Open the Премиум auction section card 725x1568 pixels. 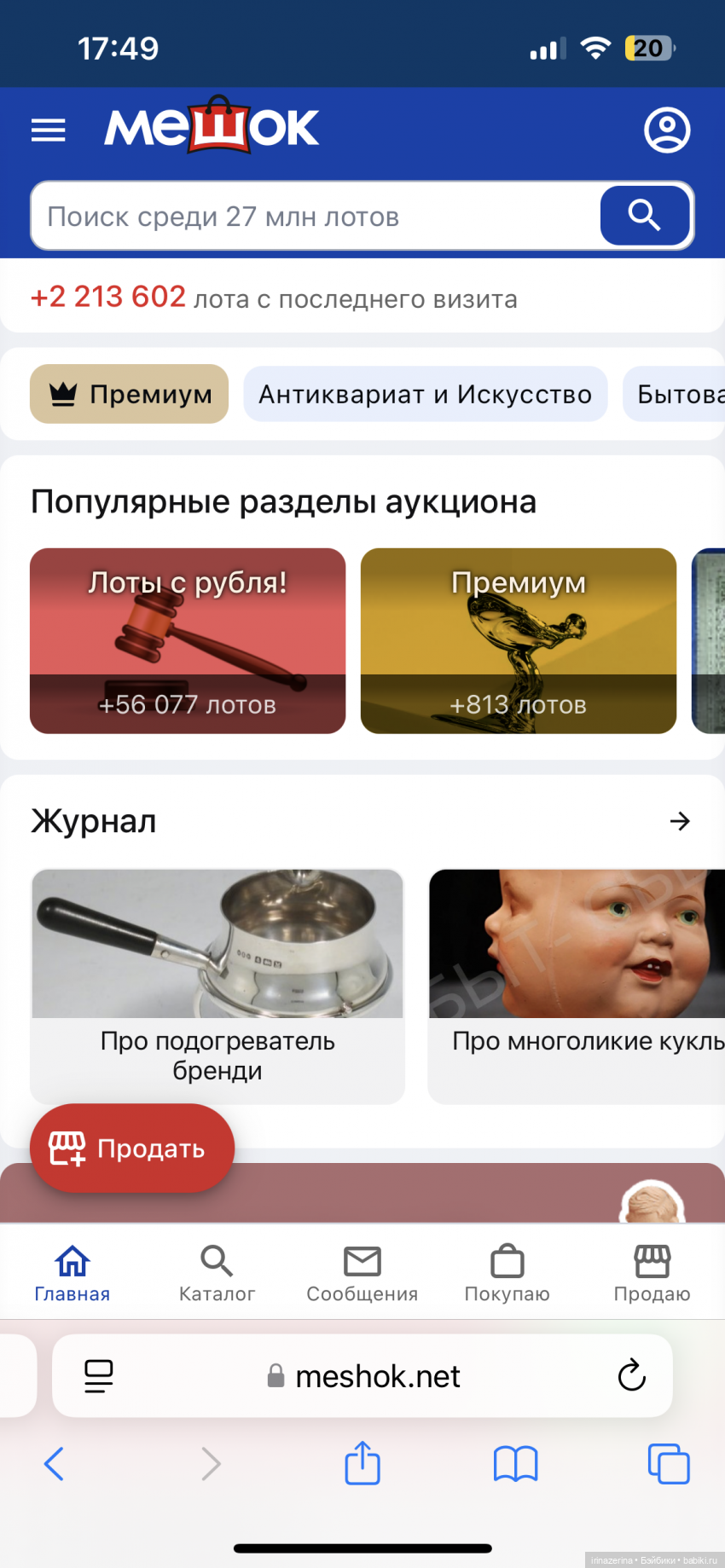click(x=518, y=640)
